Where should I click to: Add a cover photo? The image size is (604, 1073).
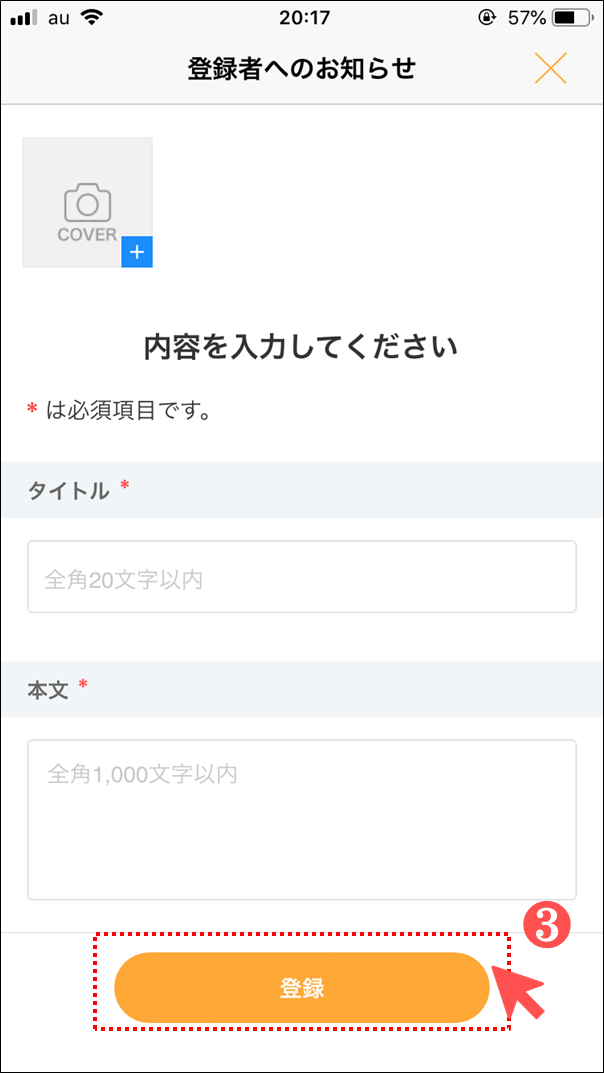coord(88,203)
